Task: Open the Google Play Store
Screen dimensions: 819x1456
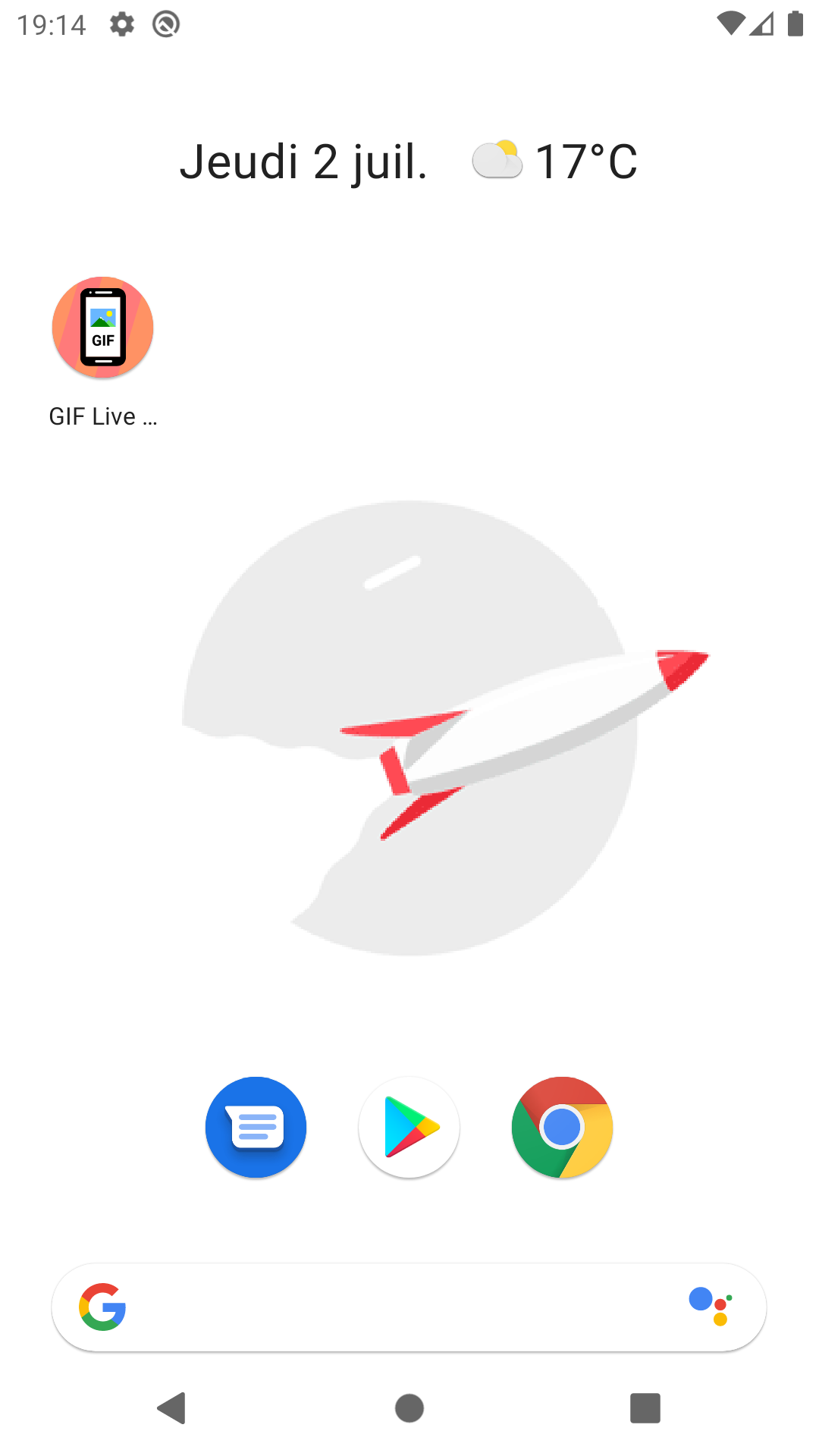Action: point(409,1127)
